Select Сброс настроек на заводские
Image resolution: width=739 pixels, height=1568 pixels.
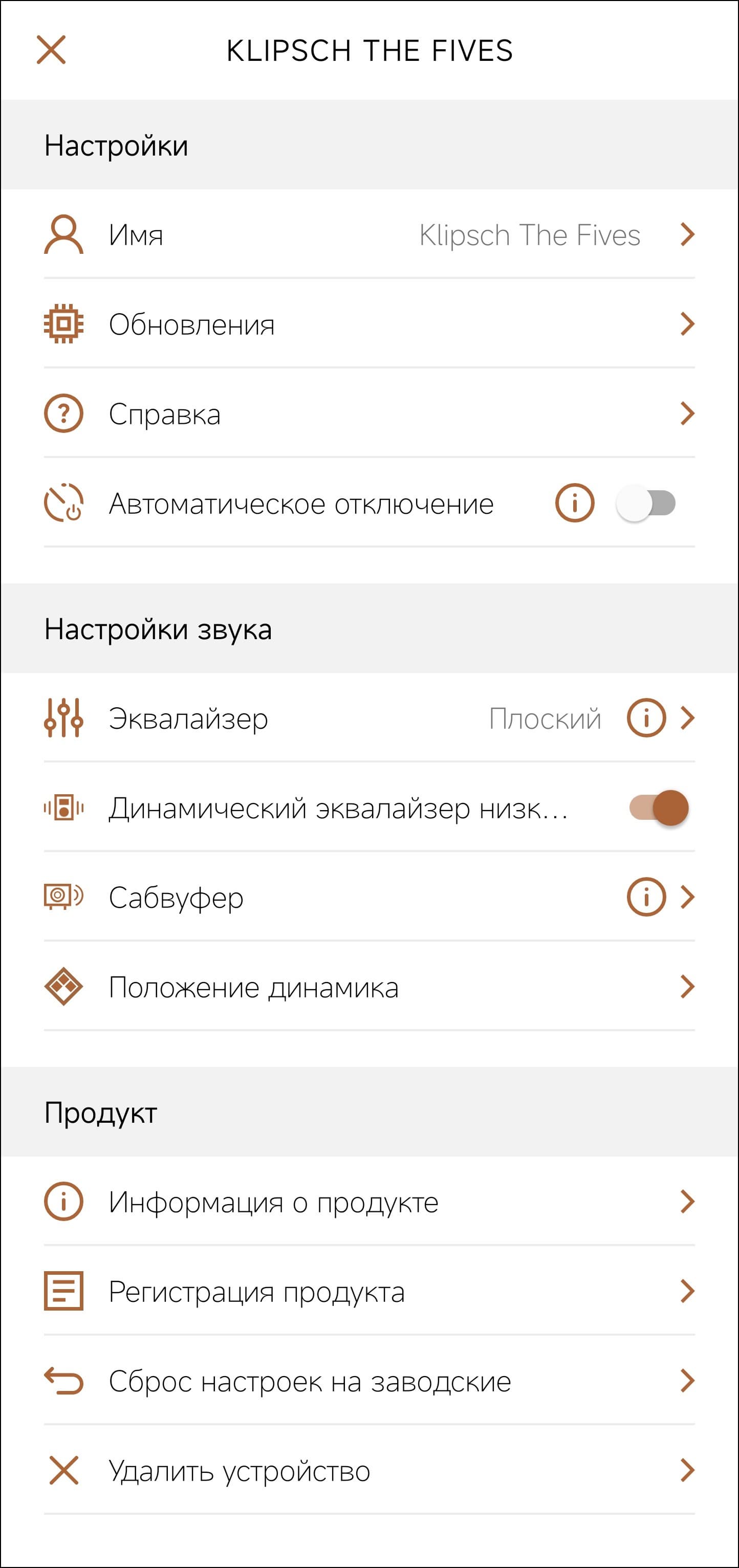(x=369, y=1381)
